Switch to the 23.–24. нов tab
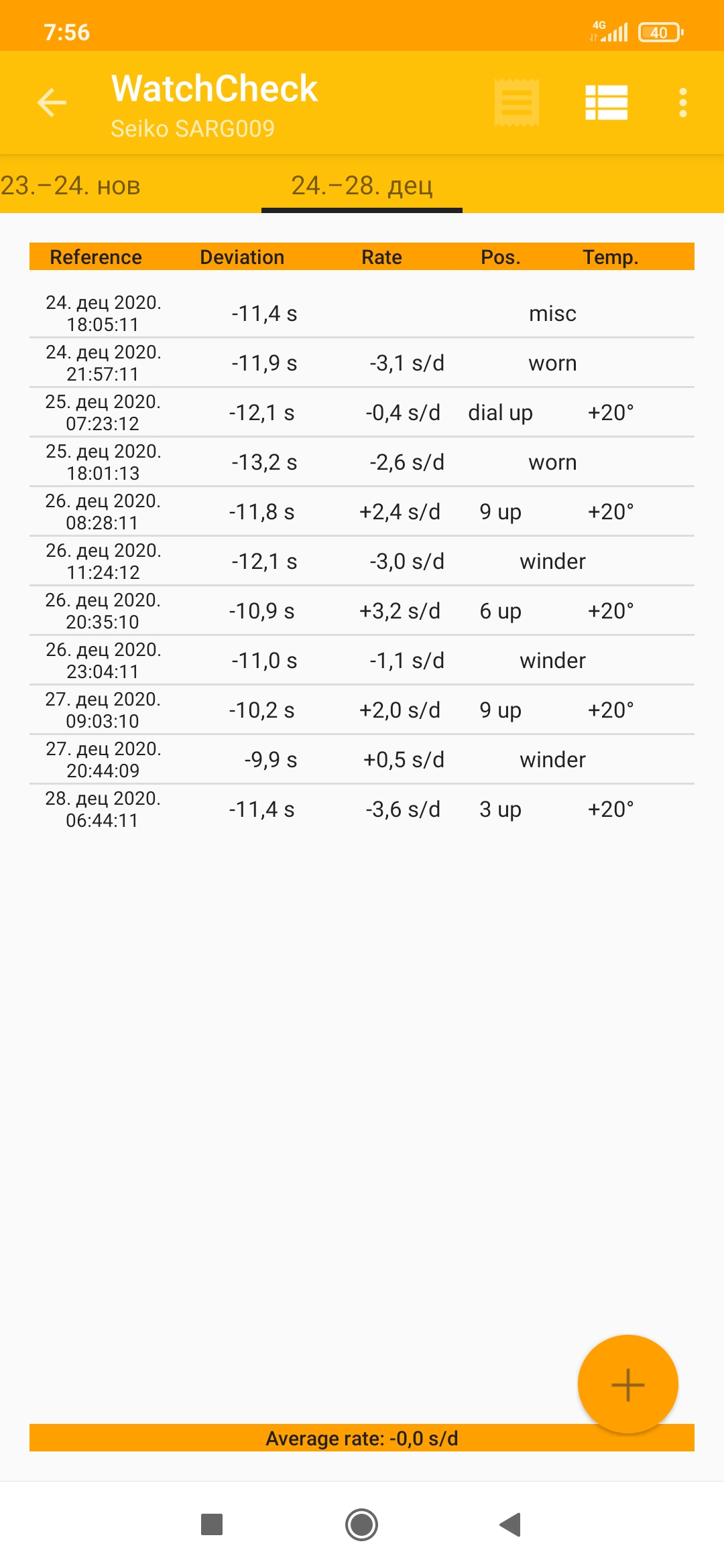Viewport: 724px width, 1568px height. [70, 186]
